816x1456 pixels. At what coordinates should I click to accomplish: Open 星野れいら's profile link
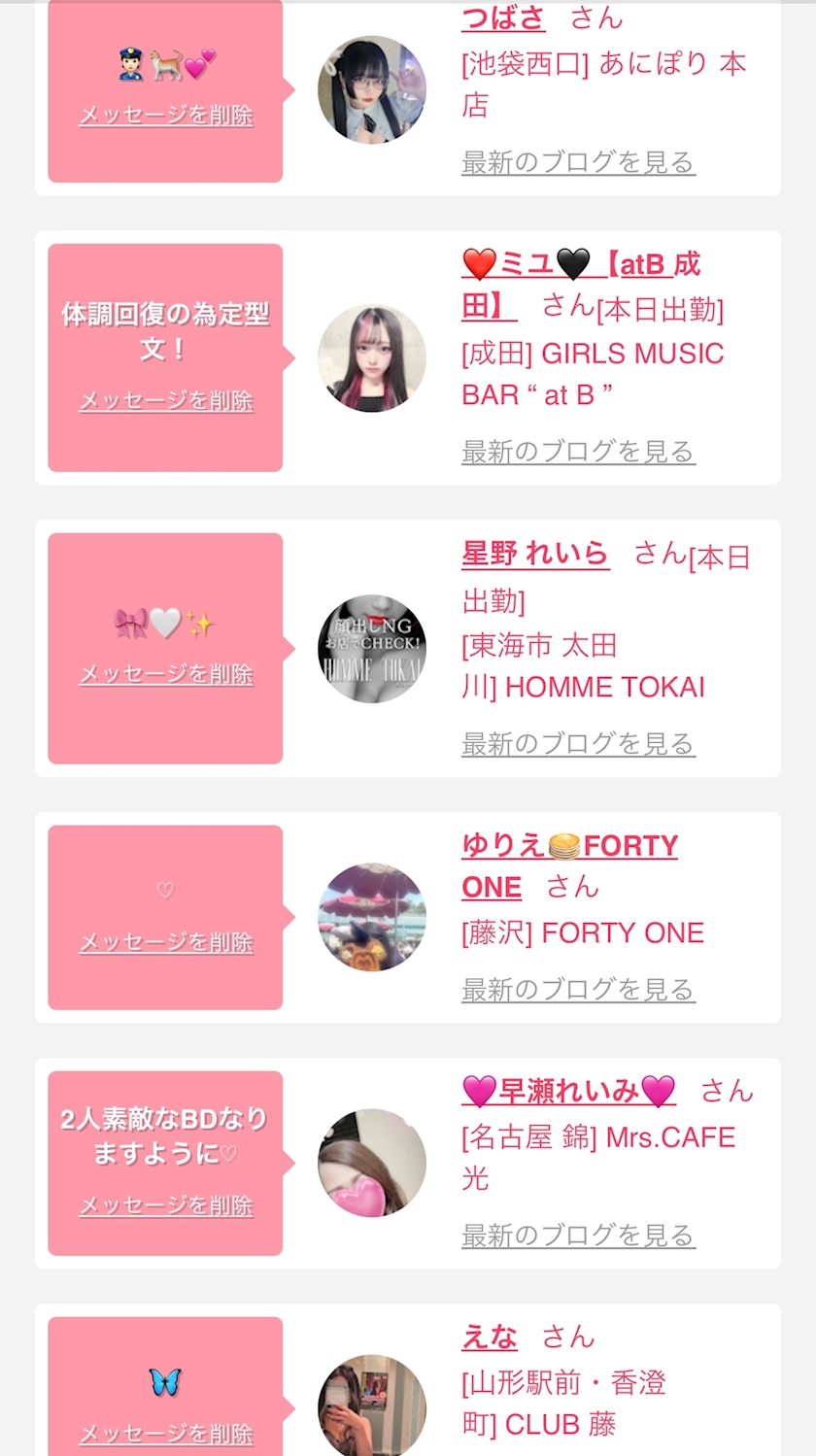[x=535, y=555]
